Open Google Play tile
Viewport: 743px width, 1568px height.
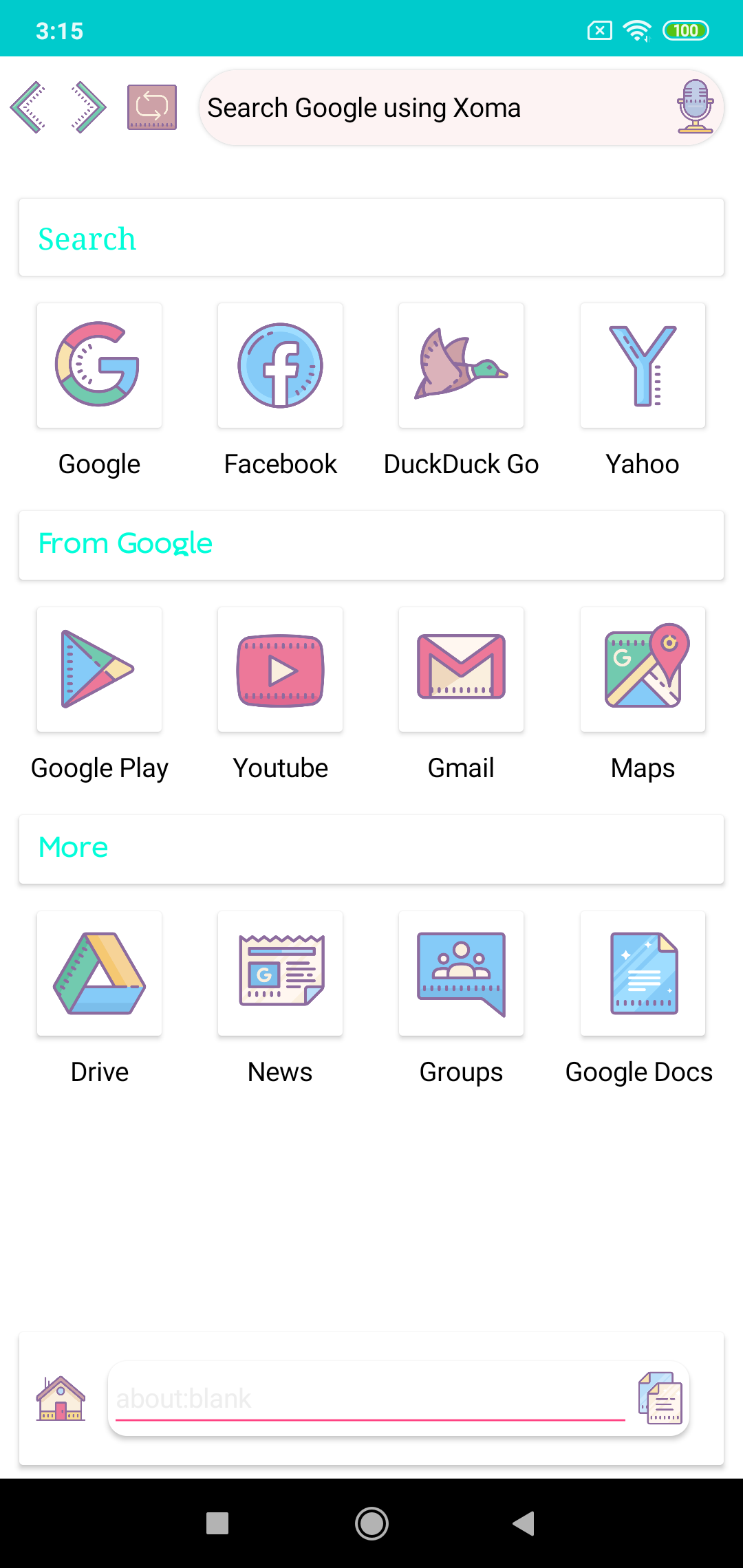click(x=100, y=670)
